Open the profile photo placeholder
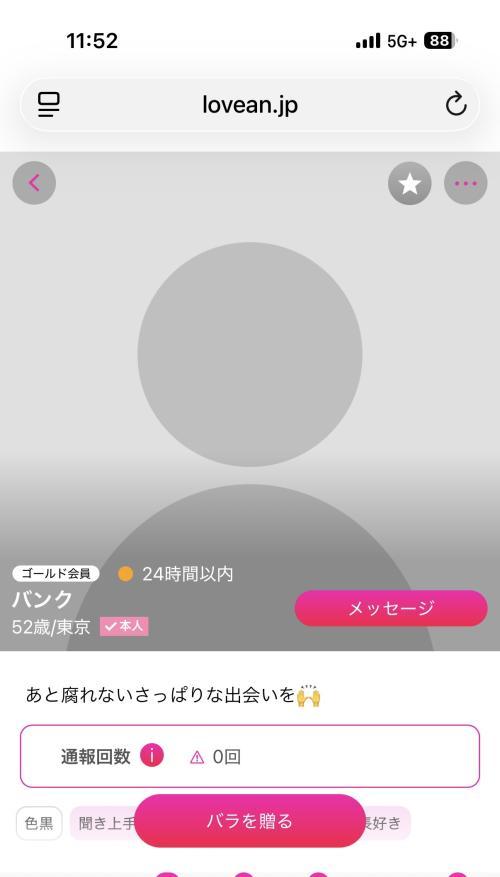Screen dimensions: 500x877 point(250,401)
